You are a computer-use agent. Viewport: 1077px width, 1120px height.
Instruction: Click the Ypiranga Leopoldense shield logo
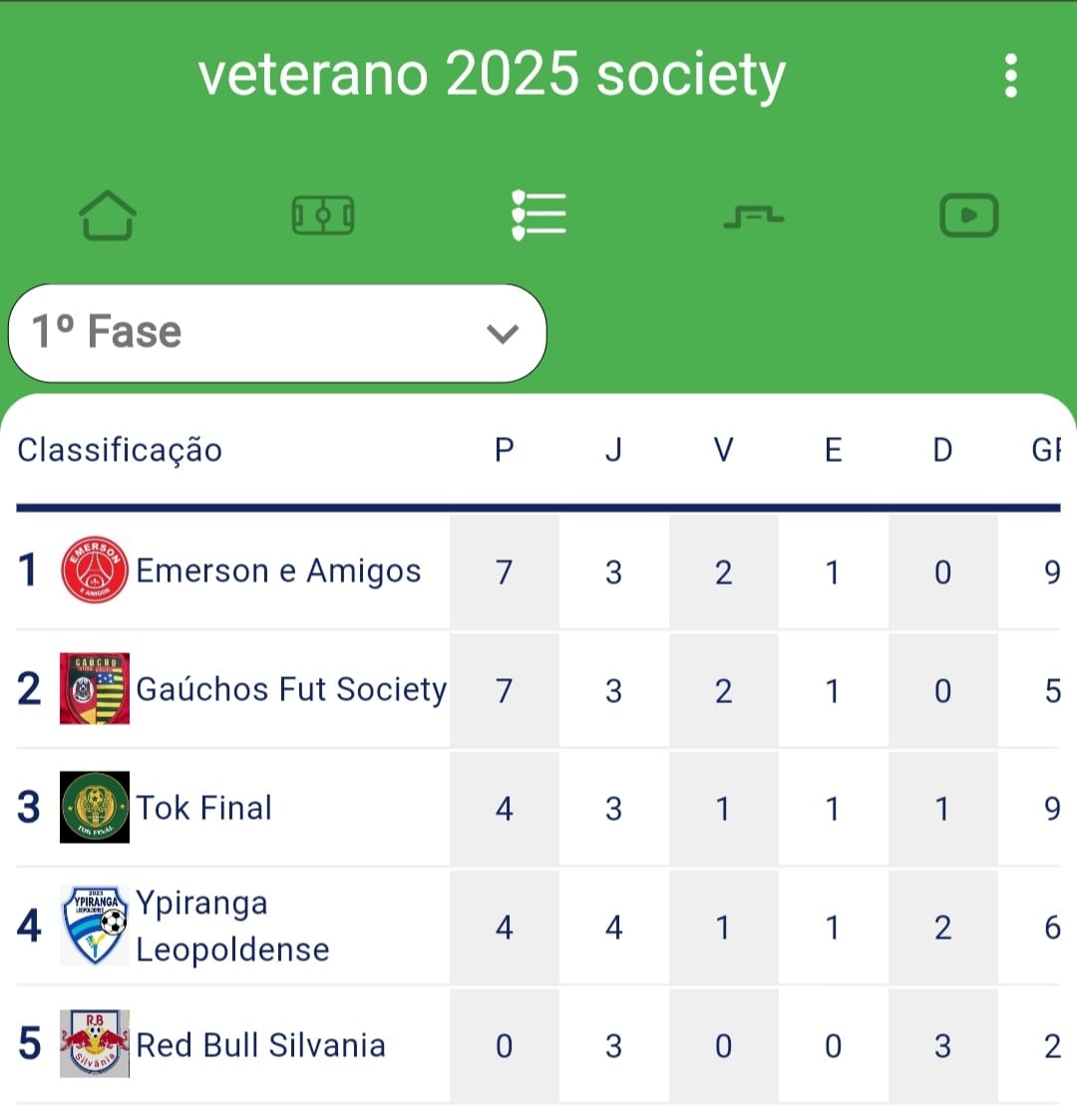click(95, 926)
